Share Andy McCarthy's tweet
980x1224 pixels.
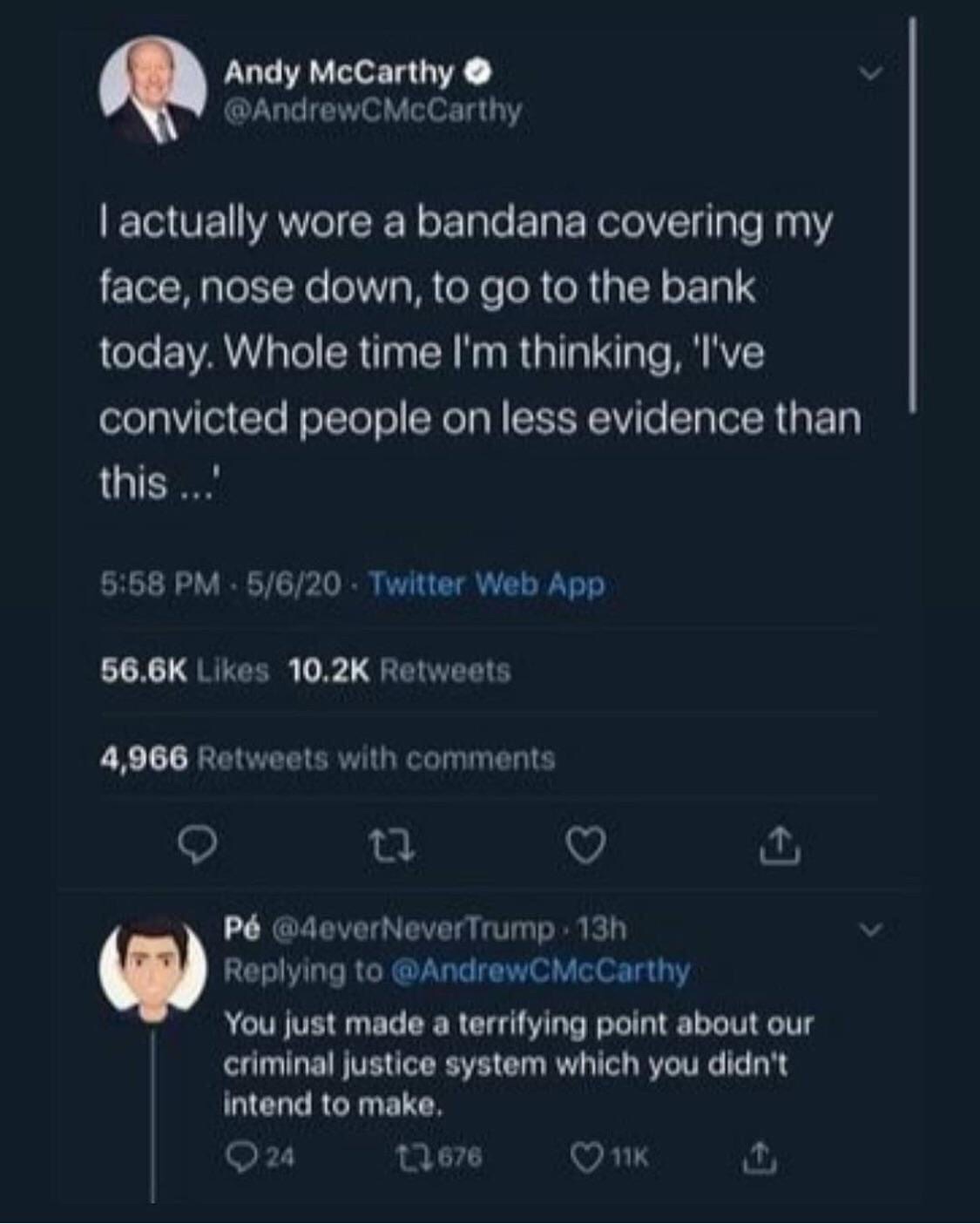(779, 845)
